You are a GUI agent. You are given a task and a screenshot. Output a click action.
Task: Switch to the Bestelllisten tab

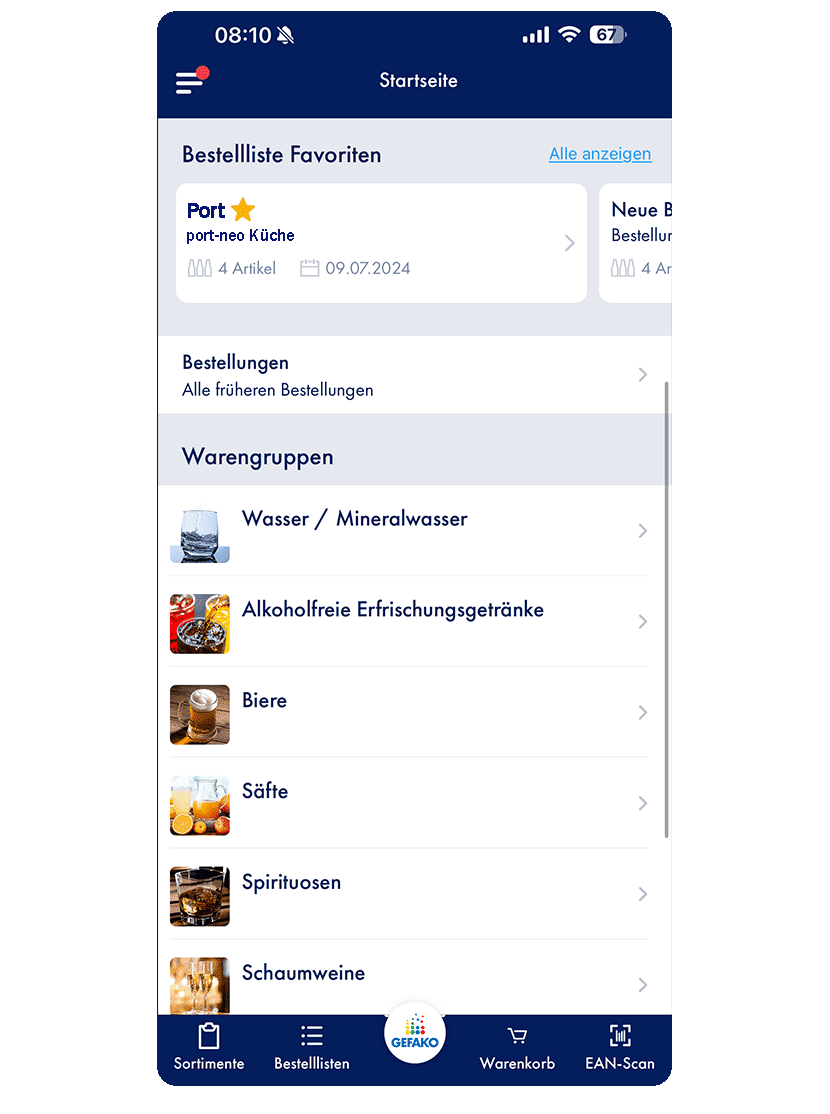[x=312, y=1047]
